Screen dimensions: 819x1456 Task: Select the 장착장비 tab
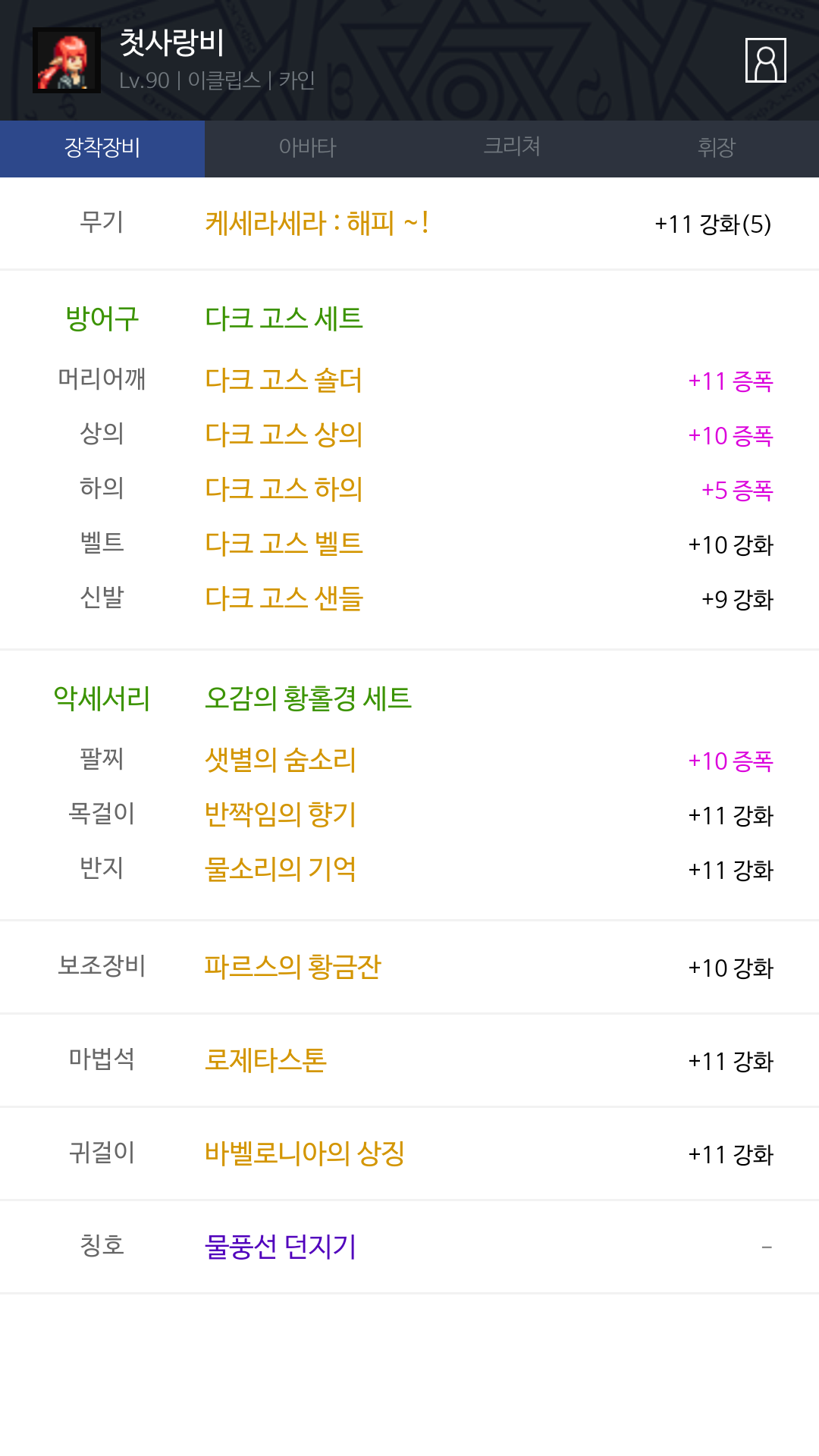click(x=102, y=148)
